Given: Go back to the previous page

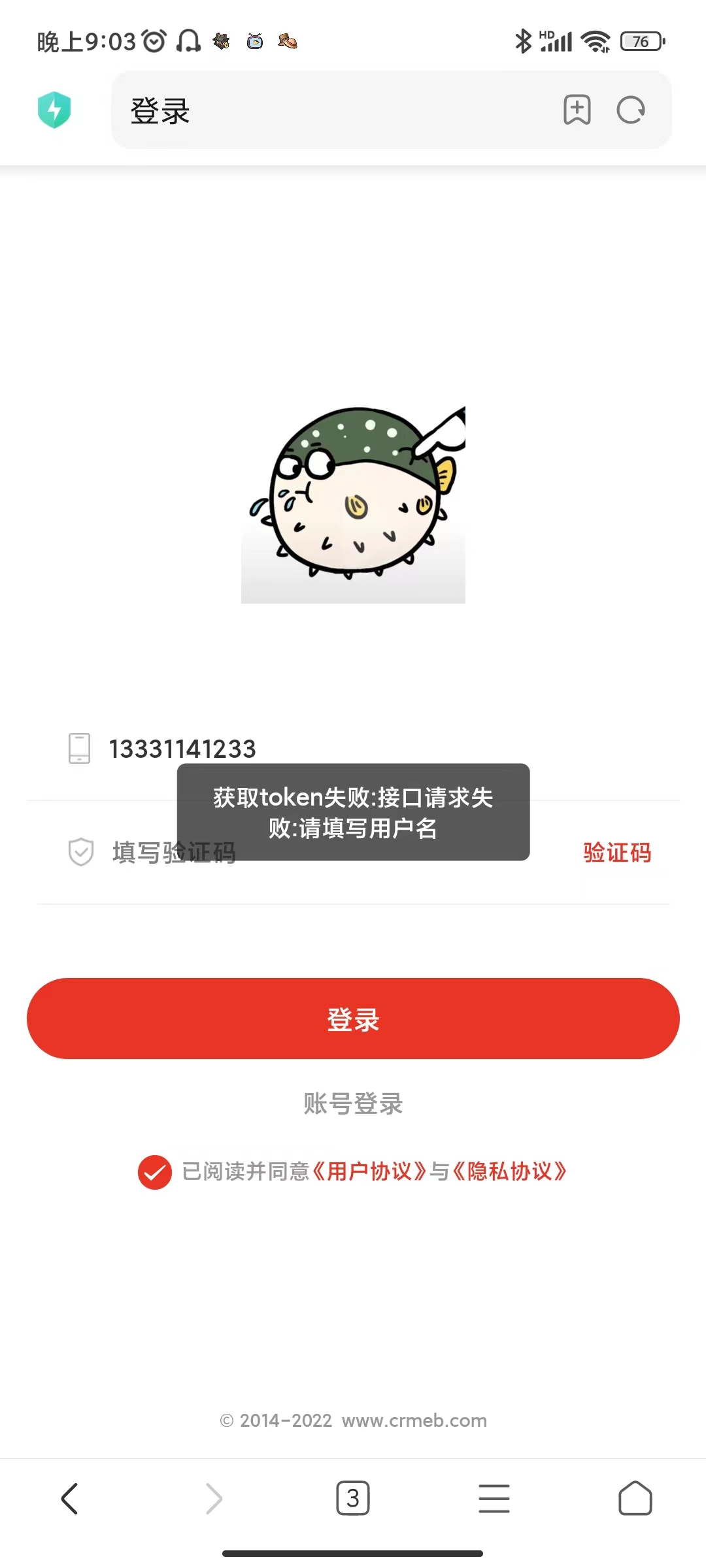Looking at the screenshot, I should (70, 1498).
